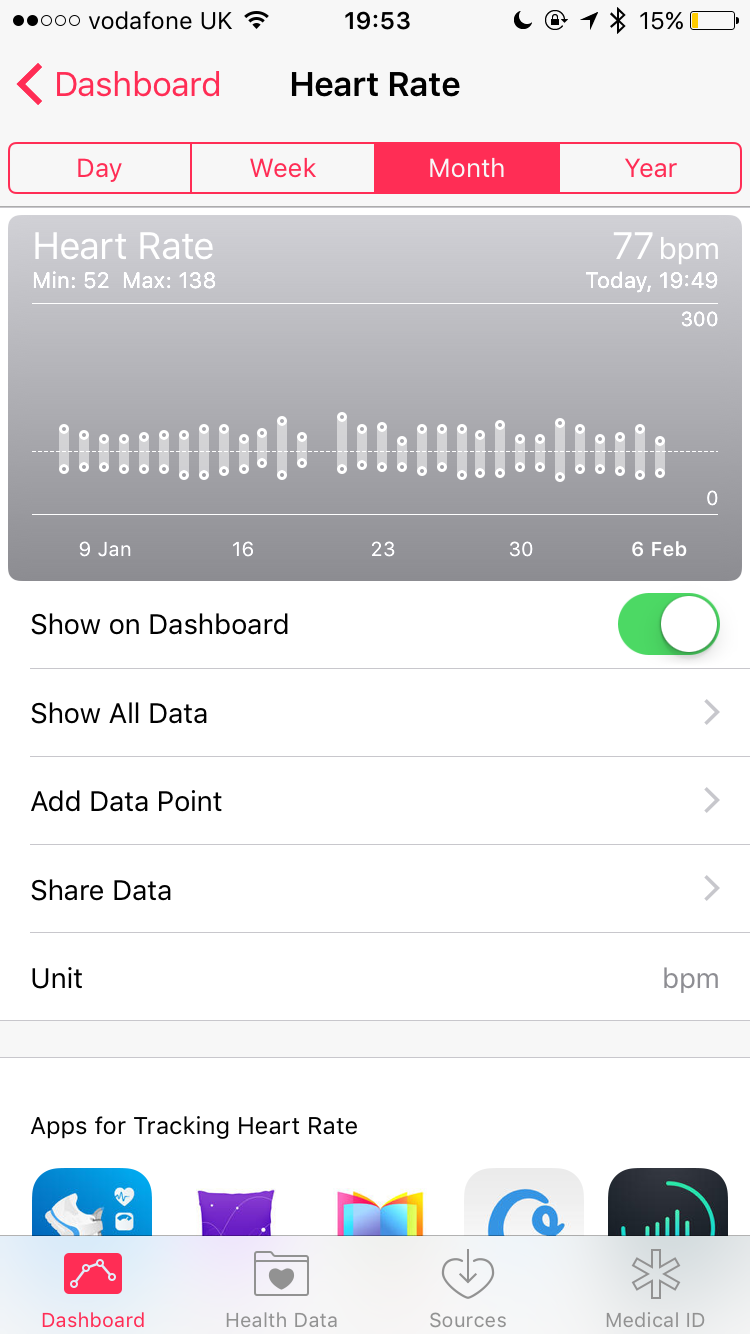This screenshot has height=1334, width=750.
Task: Open the blue running shoe tracking app
Action: click(x=92, y=1201)
